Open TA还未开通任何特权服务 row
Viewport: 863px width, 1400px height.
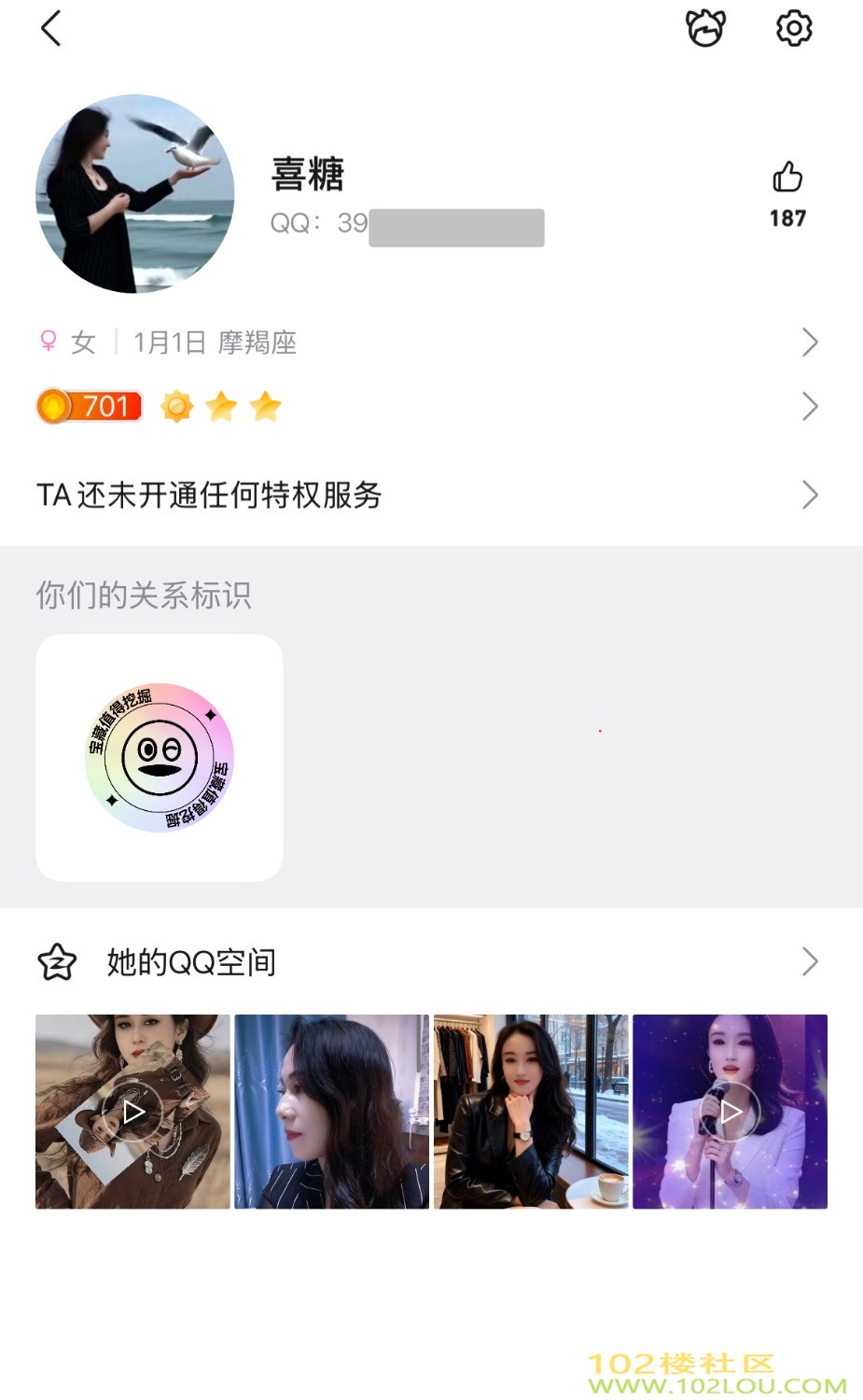coord(429,495)
